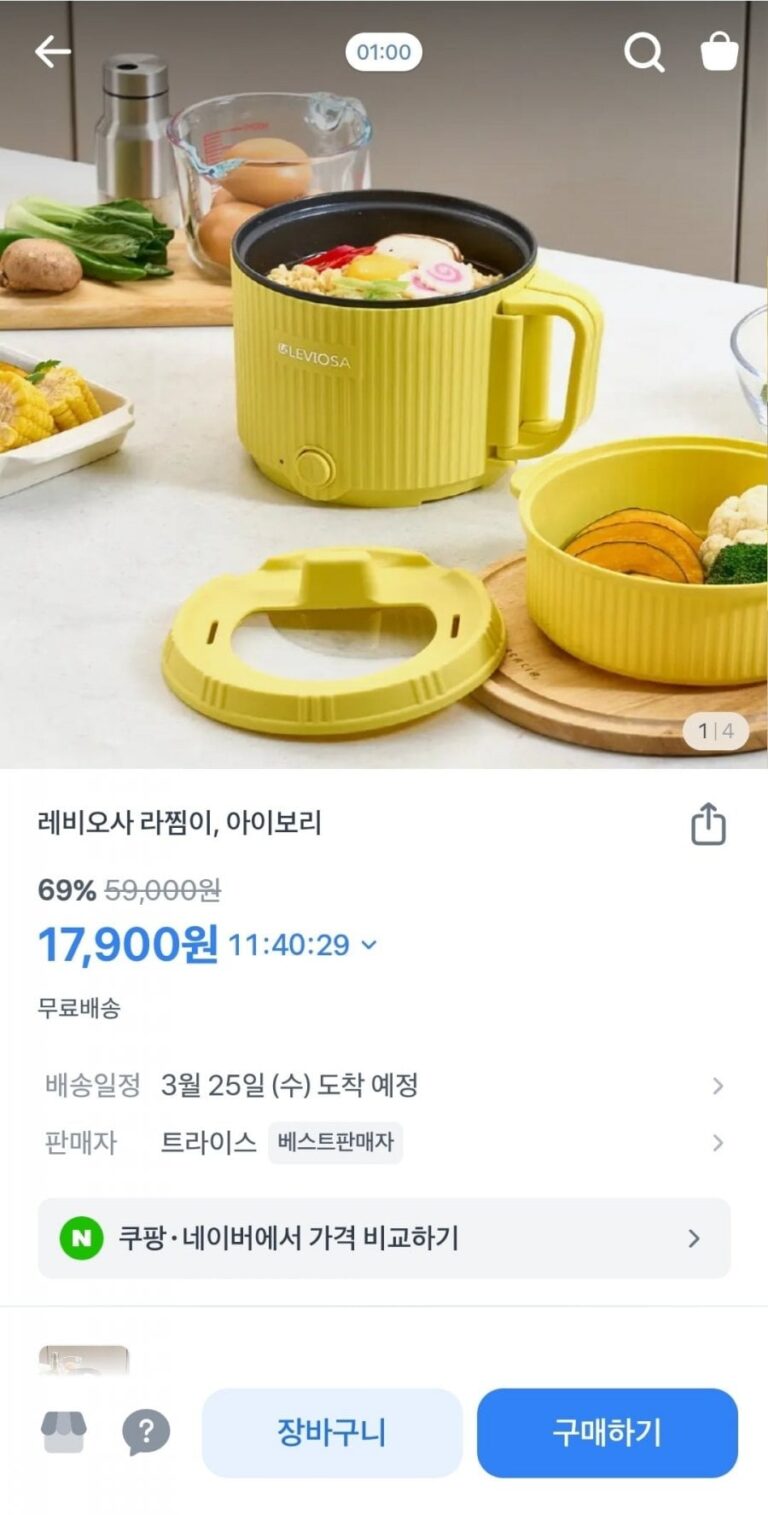Viewport: 768px width, 1515px height.
Task: Open the store home icon
Action: [x=64, y=1432]
